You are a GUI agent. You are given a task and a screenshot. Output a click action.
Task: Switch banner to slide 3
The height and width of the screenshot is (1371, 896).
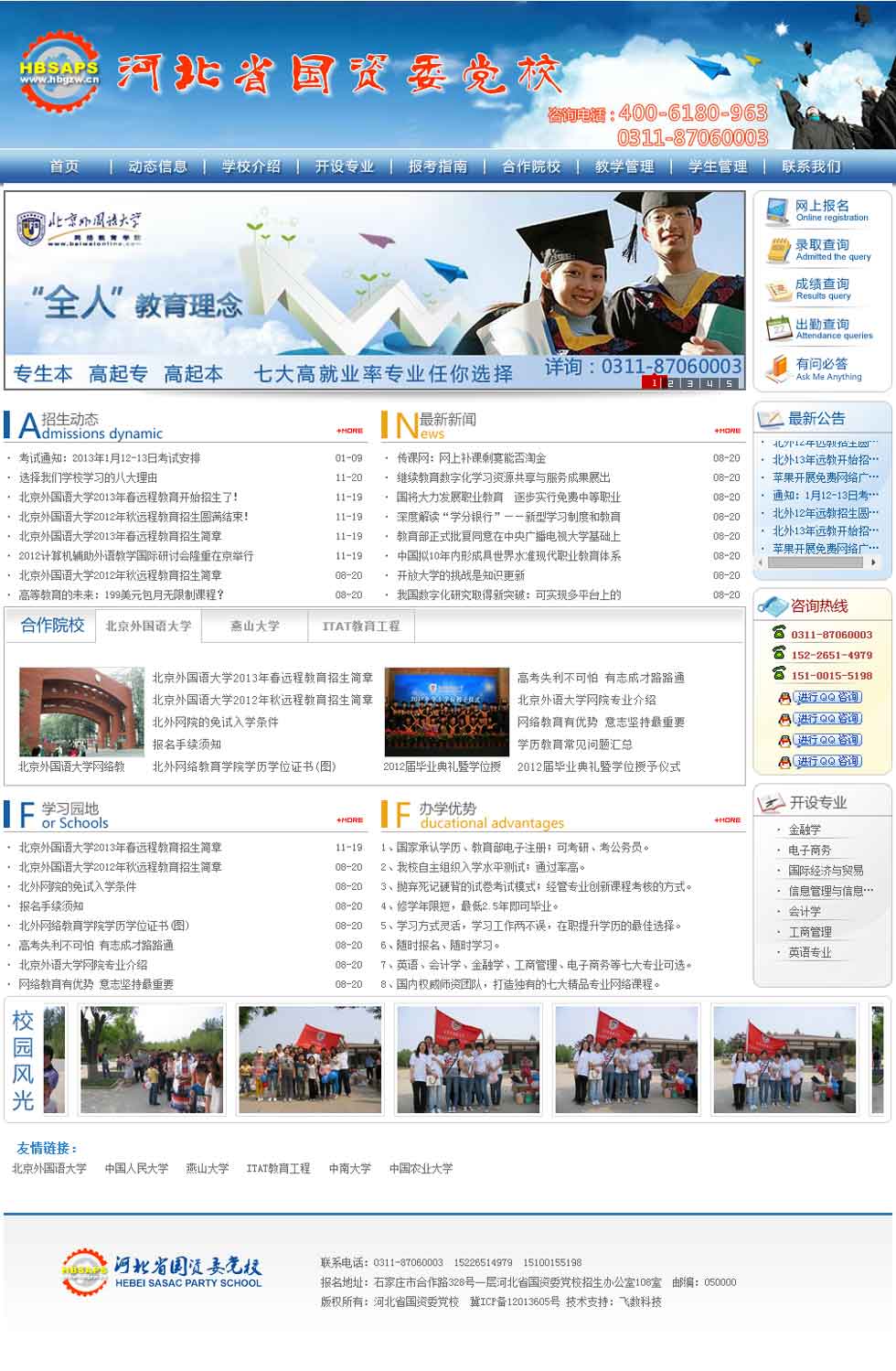click(x=689, y=383)
